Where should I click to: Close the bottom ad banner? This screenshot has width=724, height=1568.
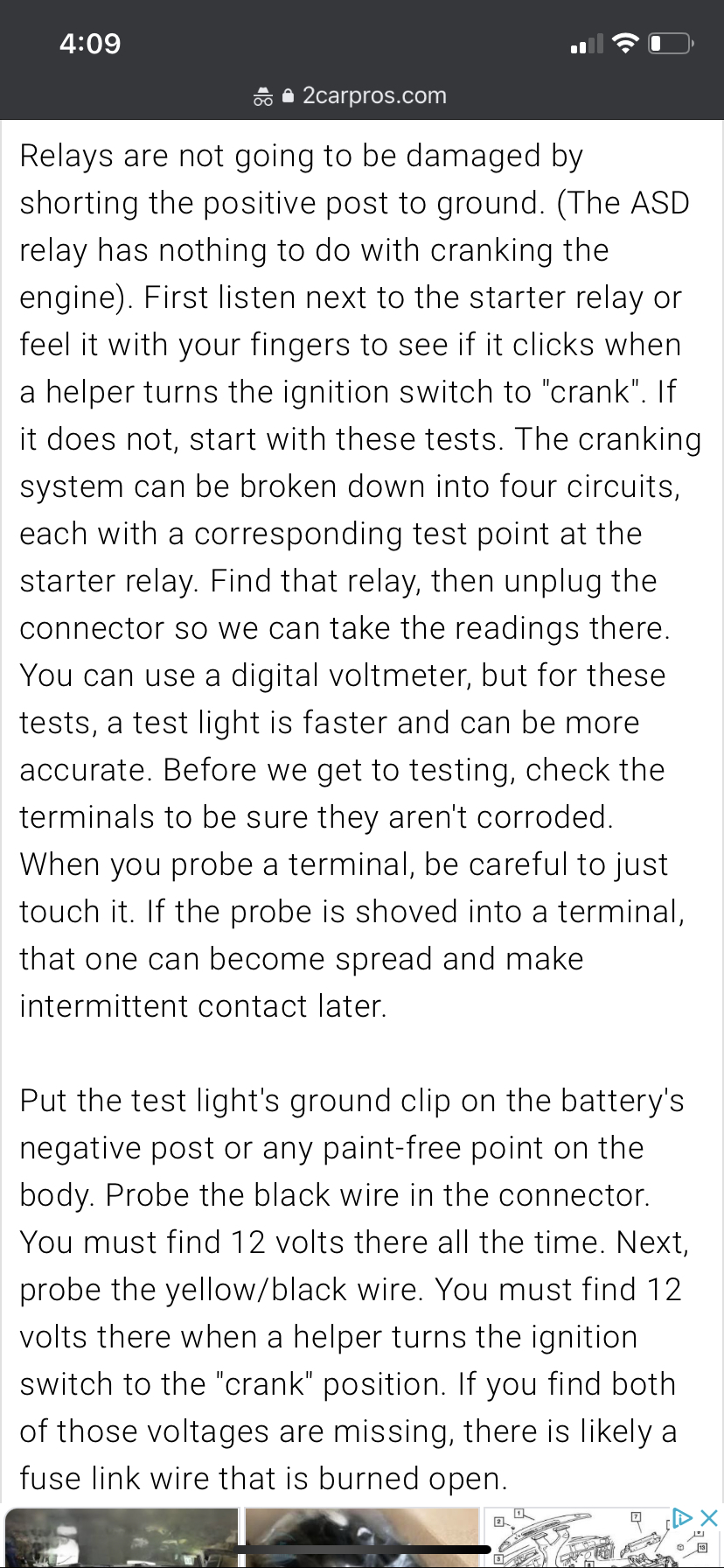(x=710, y=1517)
